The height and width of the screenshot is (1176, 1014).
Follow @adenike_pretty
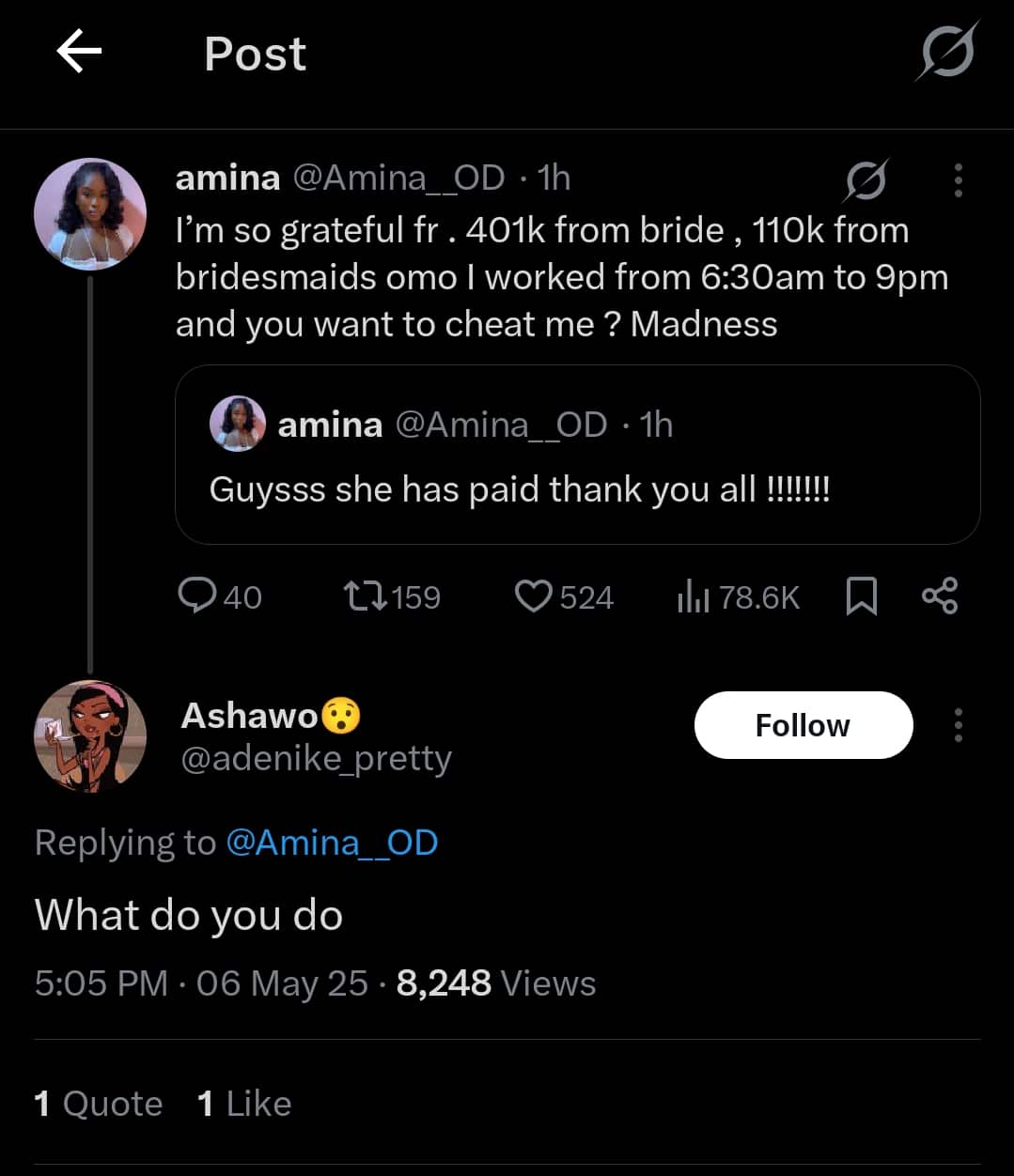[803, 725]
